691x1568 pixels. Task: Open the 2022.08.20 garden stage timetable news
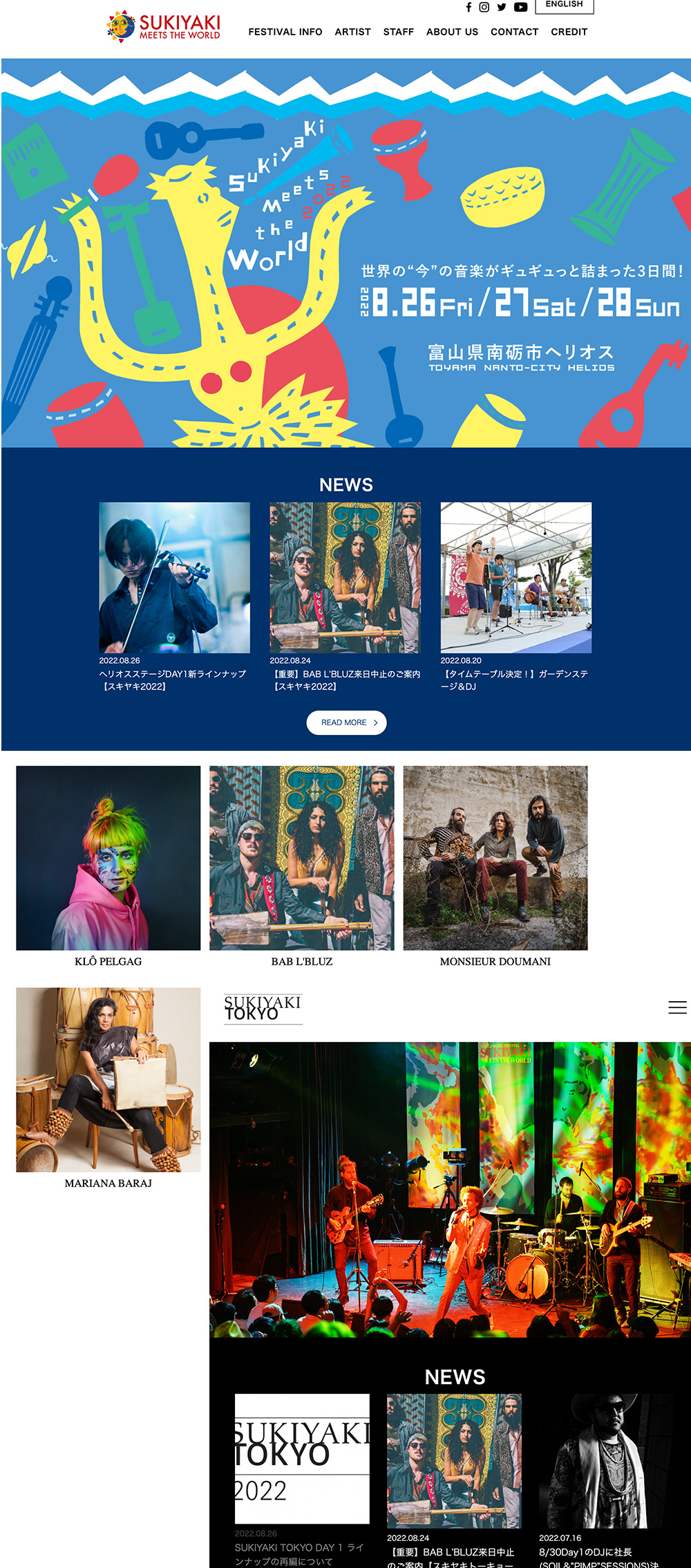[515, 578]
